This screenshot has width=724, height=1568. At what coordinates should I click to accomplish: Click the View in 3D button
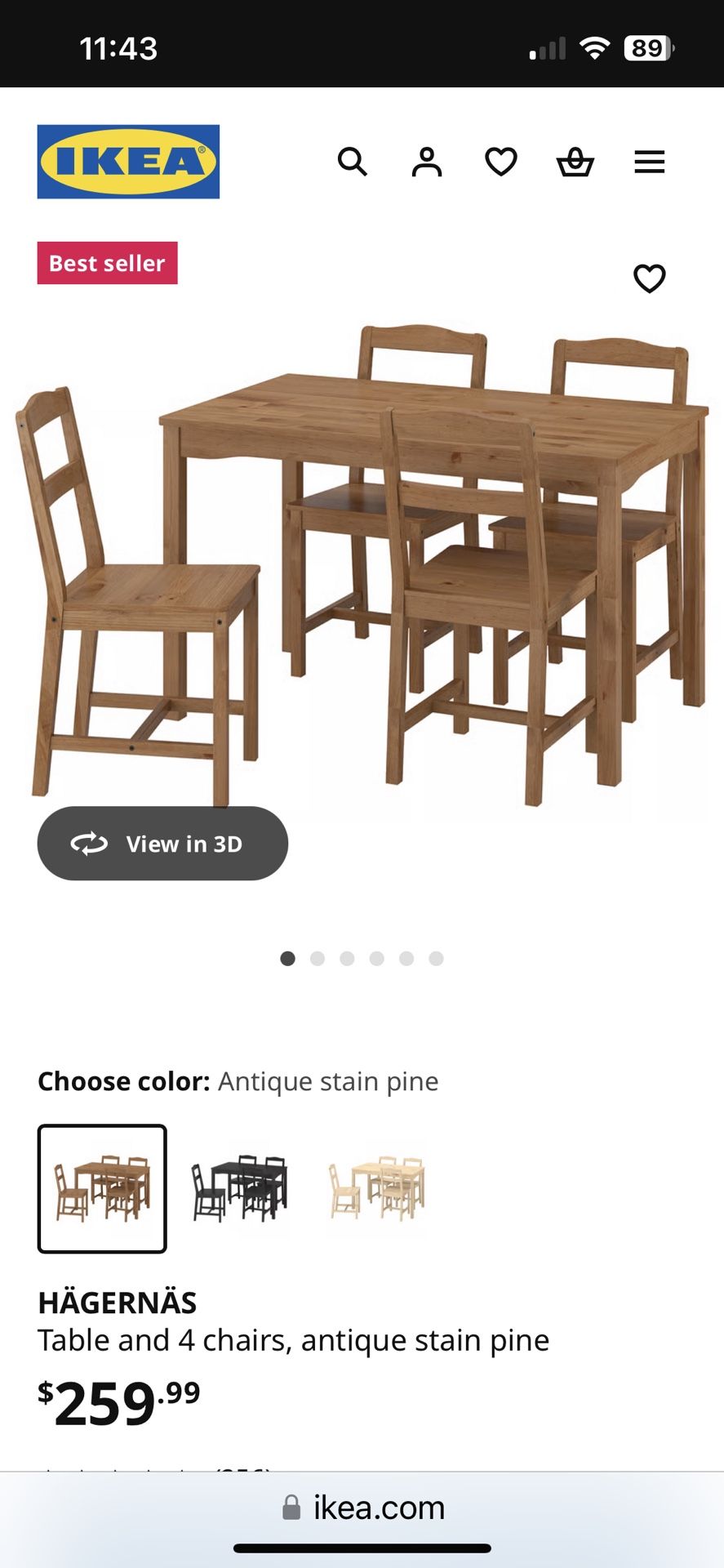[162, 844]
